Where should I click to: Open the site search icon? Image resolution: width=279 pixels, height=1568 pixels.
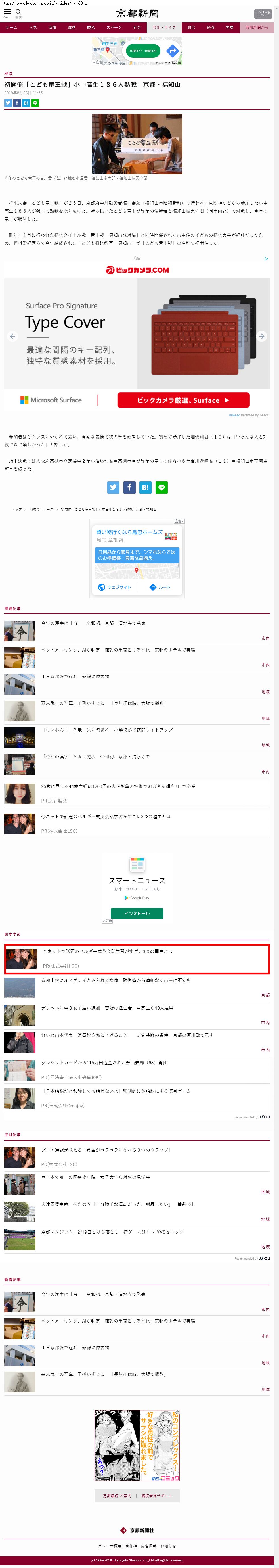(x=18, y=12)
